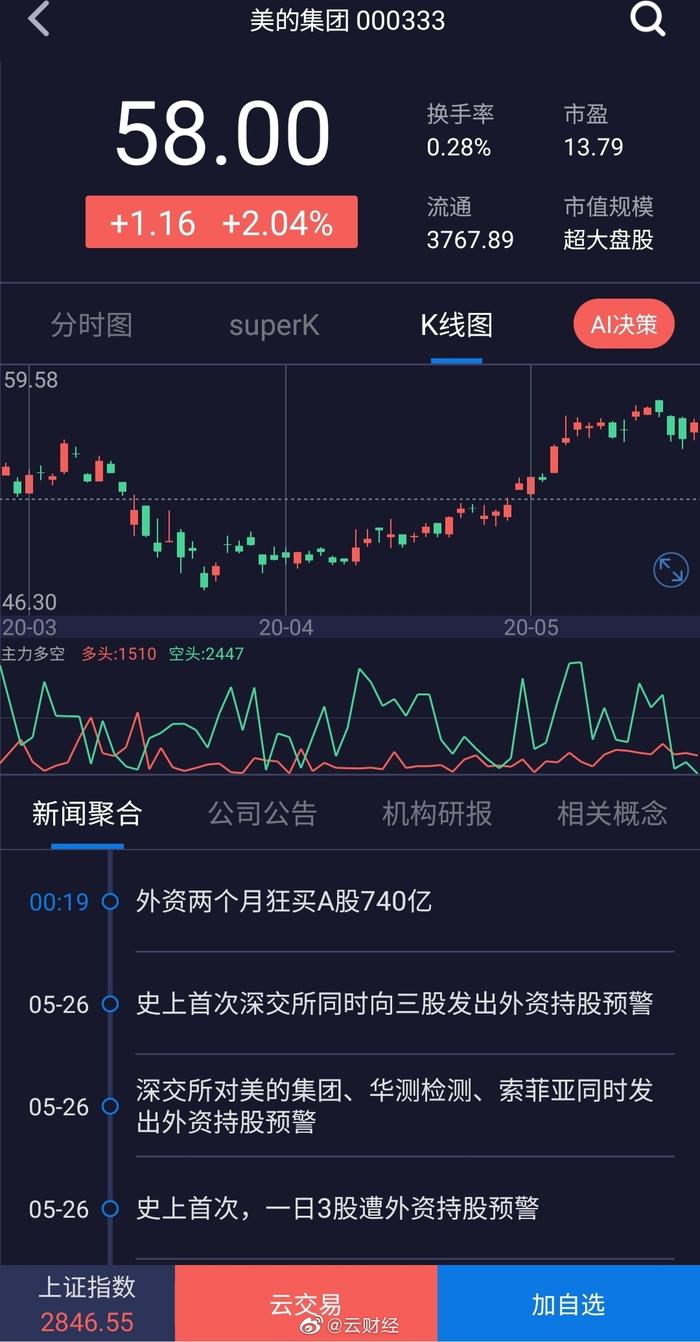Switch to the superK chart tab

274,325
